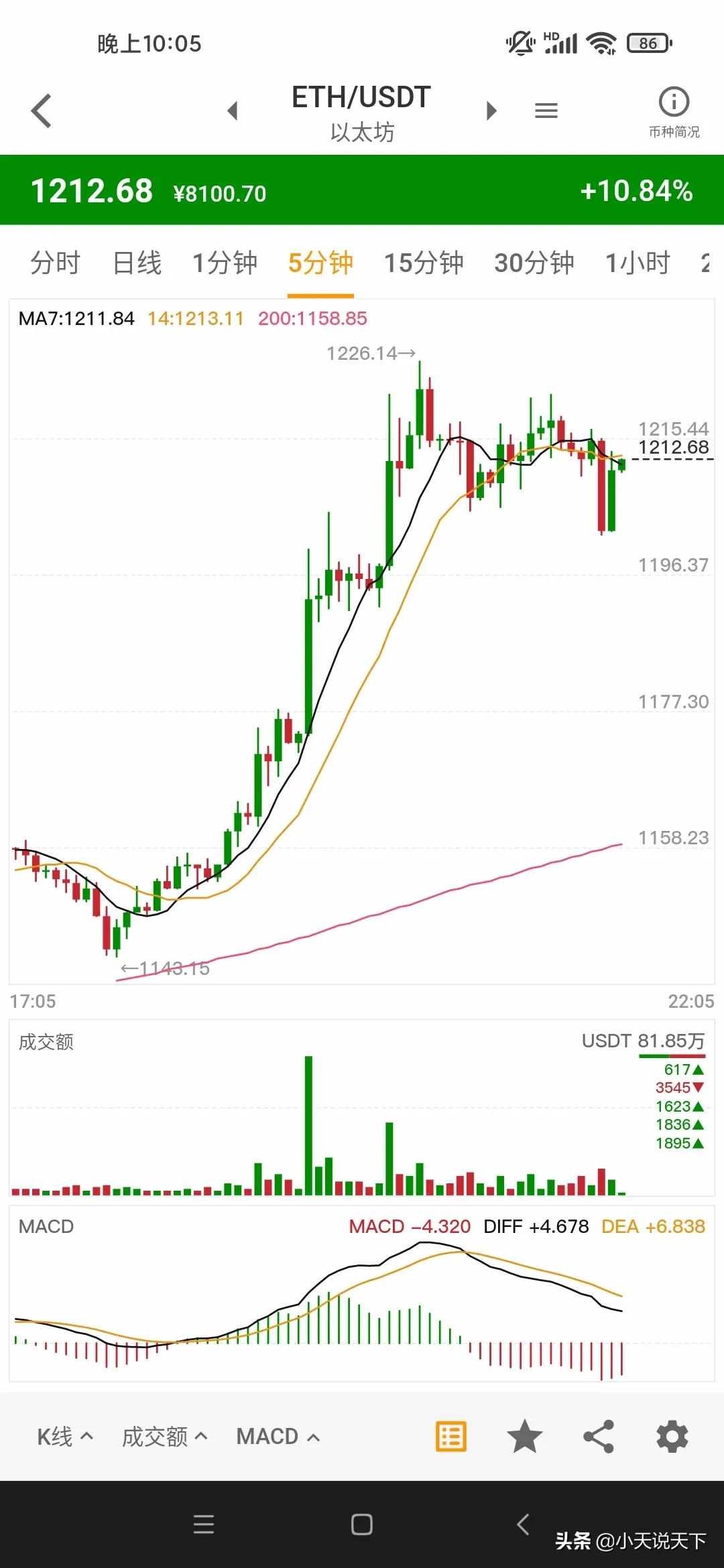
Task: Switch to the previous trading pair
Action: click(x=233, y=111)
